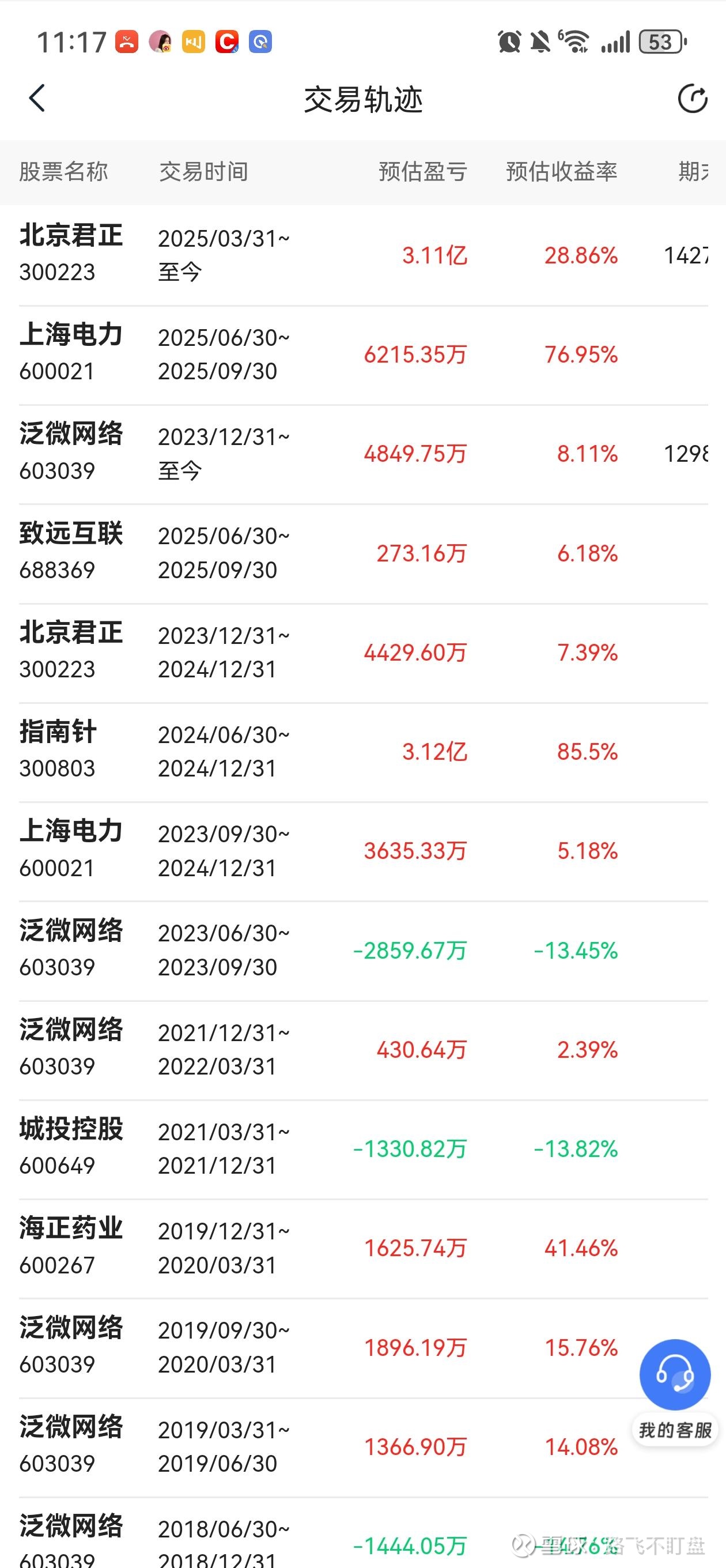Image resolution: width=726 pixels, height=1568 pixels.
Task: Tap the refresh icon in header
Action: click(x=693, y=99)
